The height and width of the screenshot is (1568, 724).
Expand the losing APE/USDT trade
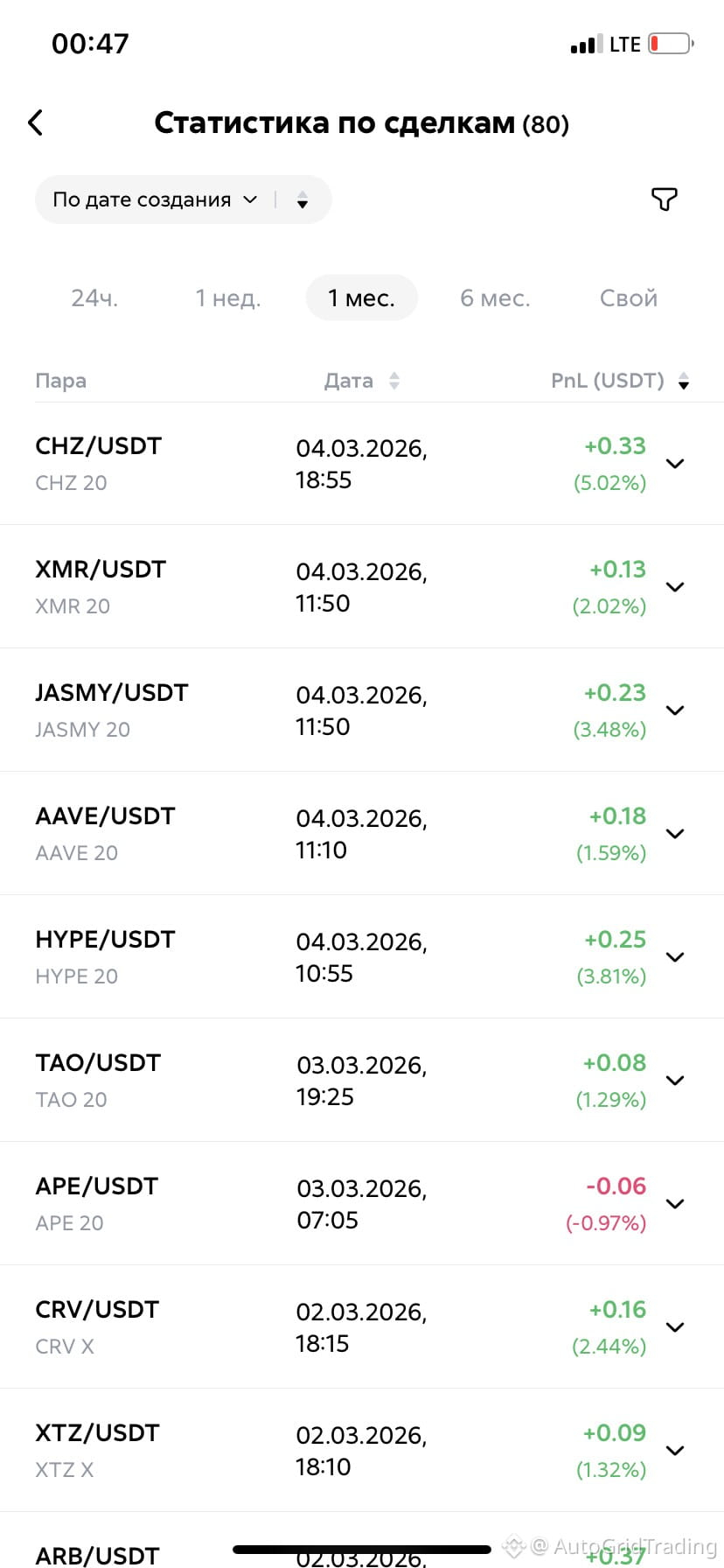click(x=675, y=1204)
